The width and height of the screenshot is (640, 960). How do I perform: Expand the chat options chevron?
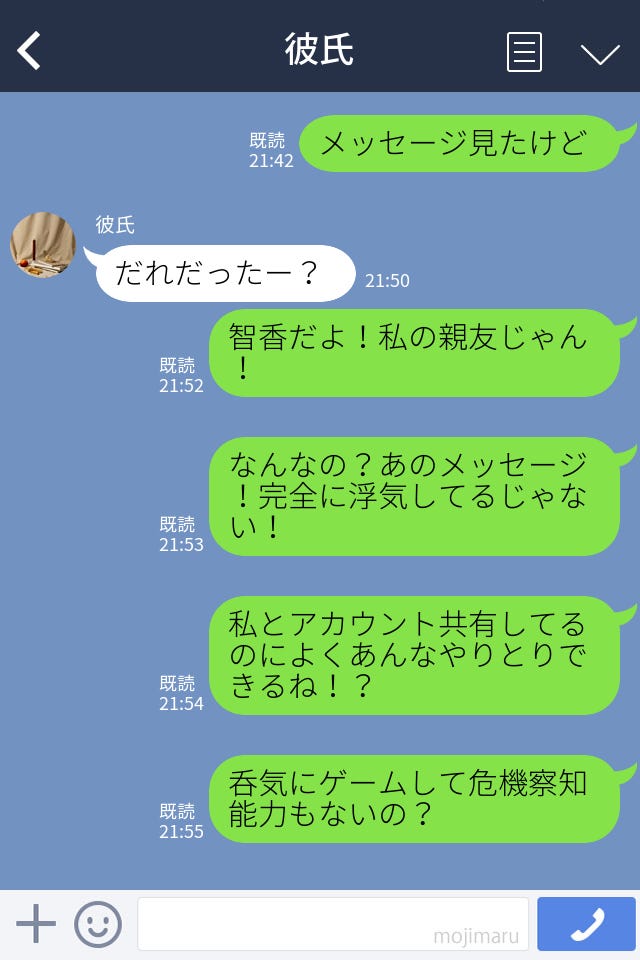click(600, 53)
